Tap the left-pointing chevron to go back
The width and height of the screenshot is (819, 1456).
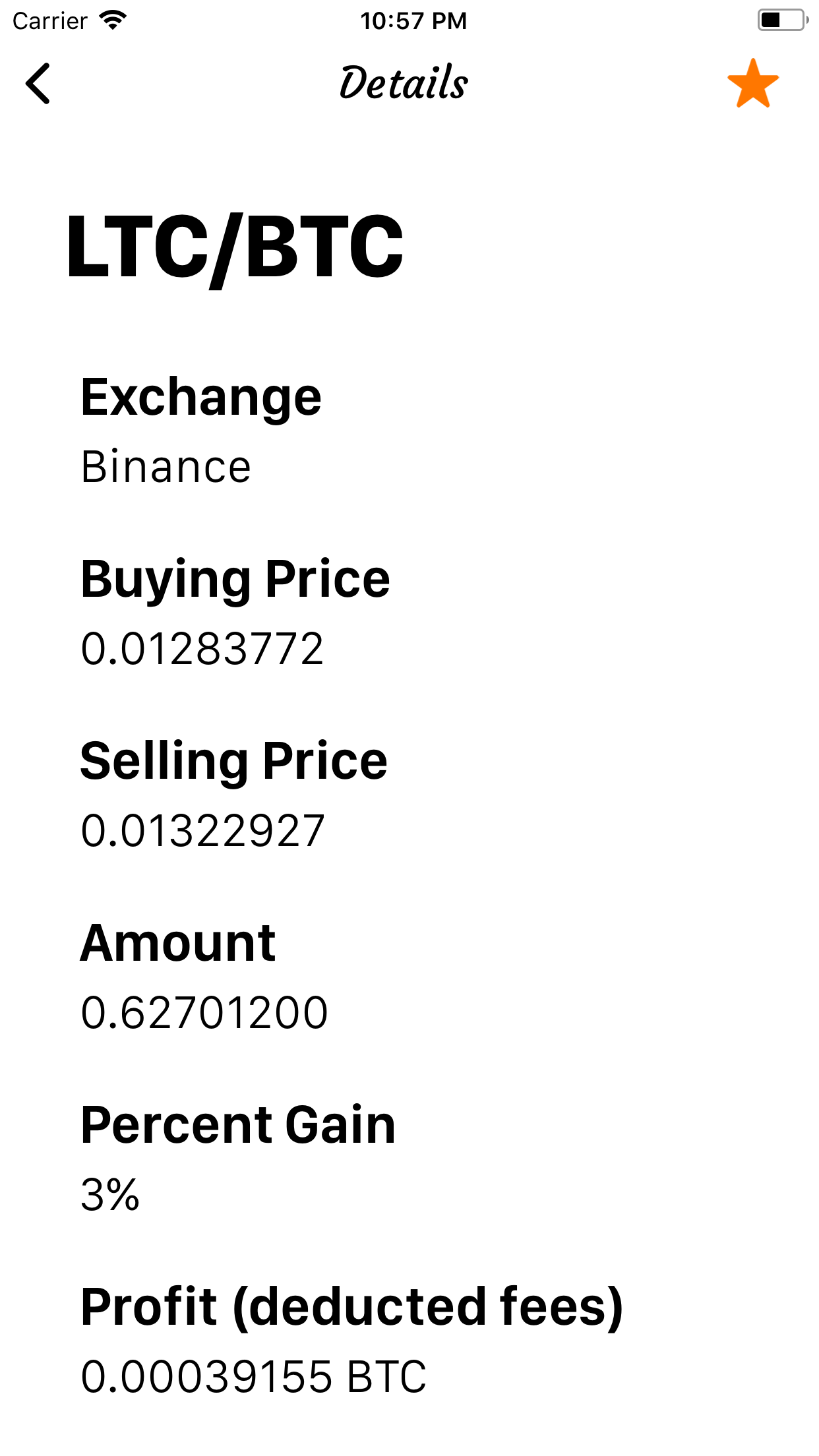38,84
